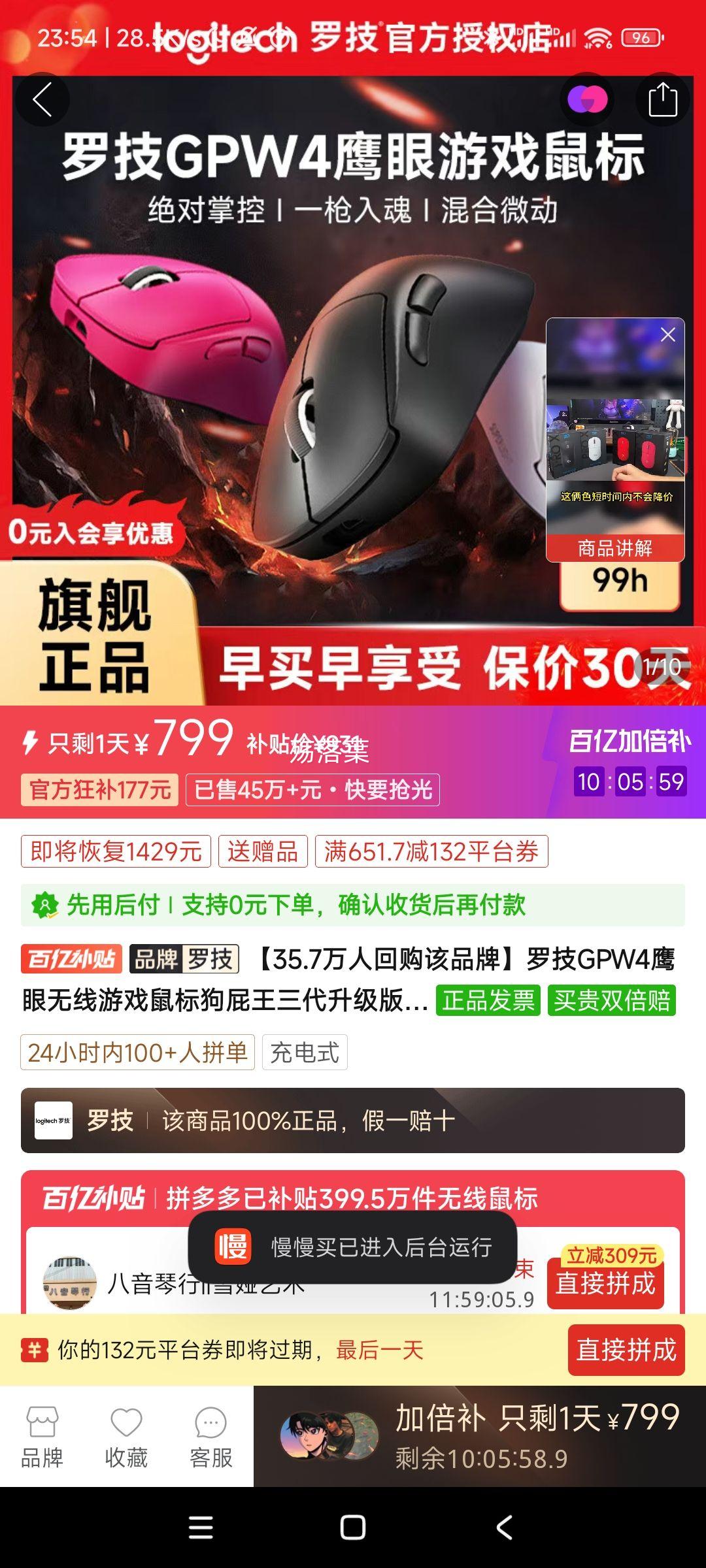Viewport: 706px width, 1568px height.
Task: Close the floating 商品讲解 video
Action: 667,335
